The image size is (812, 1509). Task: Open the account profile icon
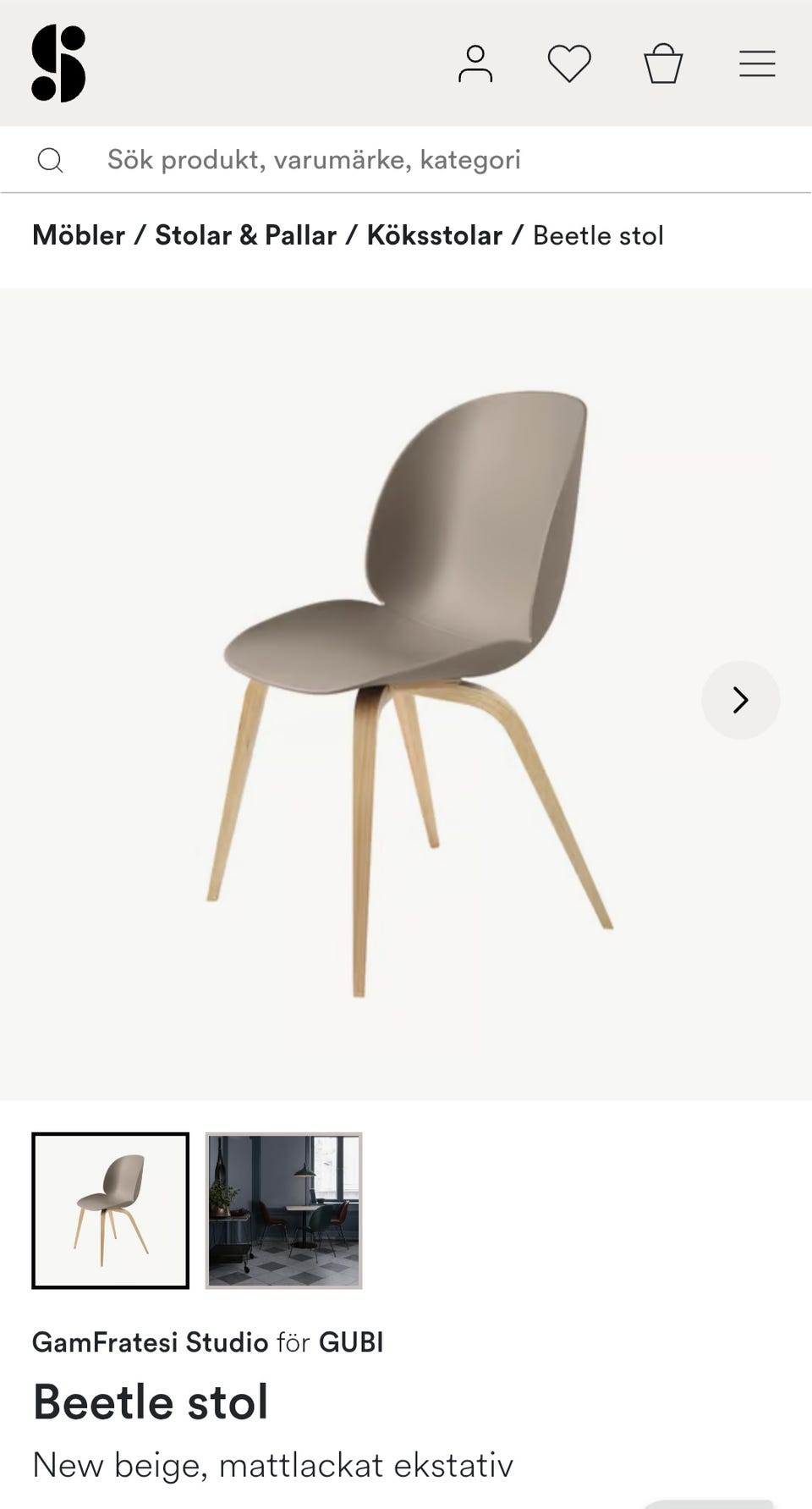[x=475, y=64]
